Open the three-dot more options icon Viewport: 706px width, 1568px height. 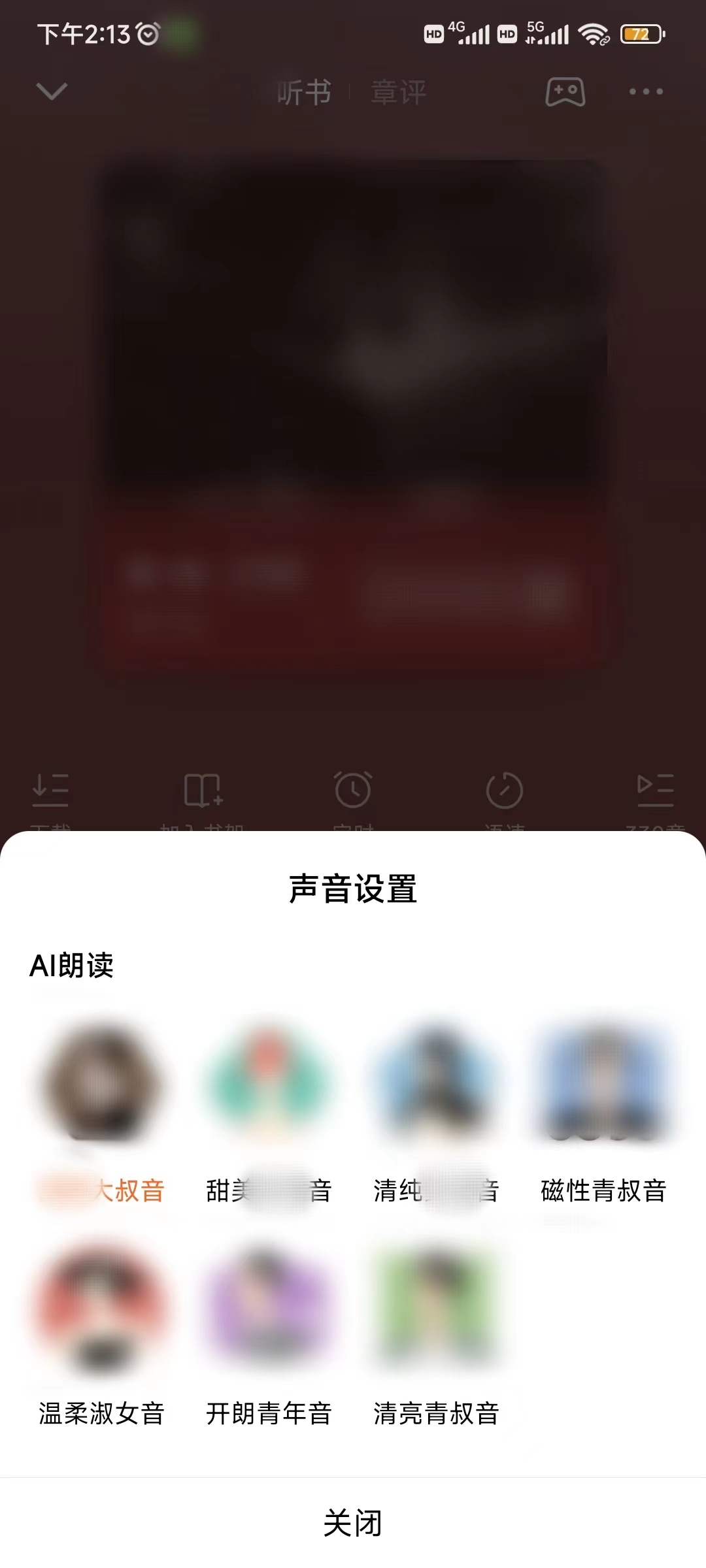[x=646, y=91]
